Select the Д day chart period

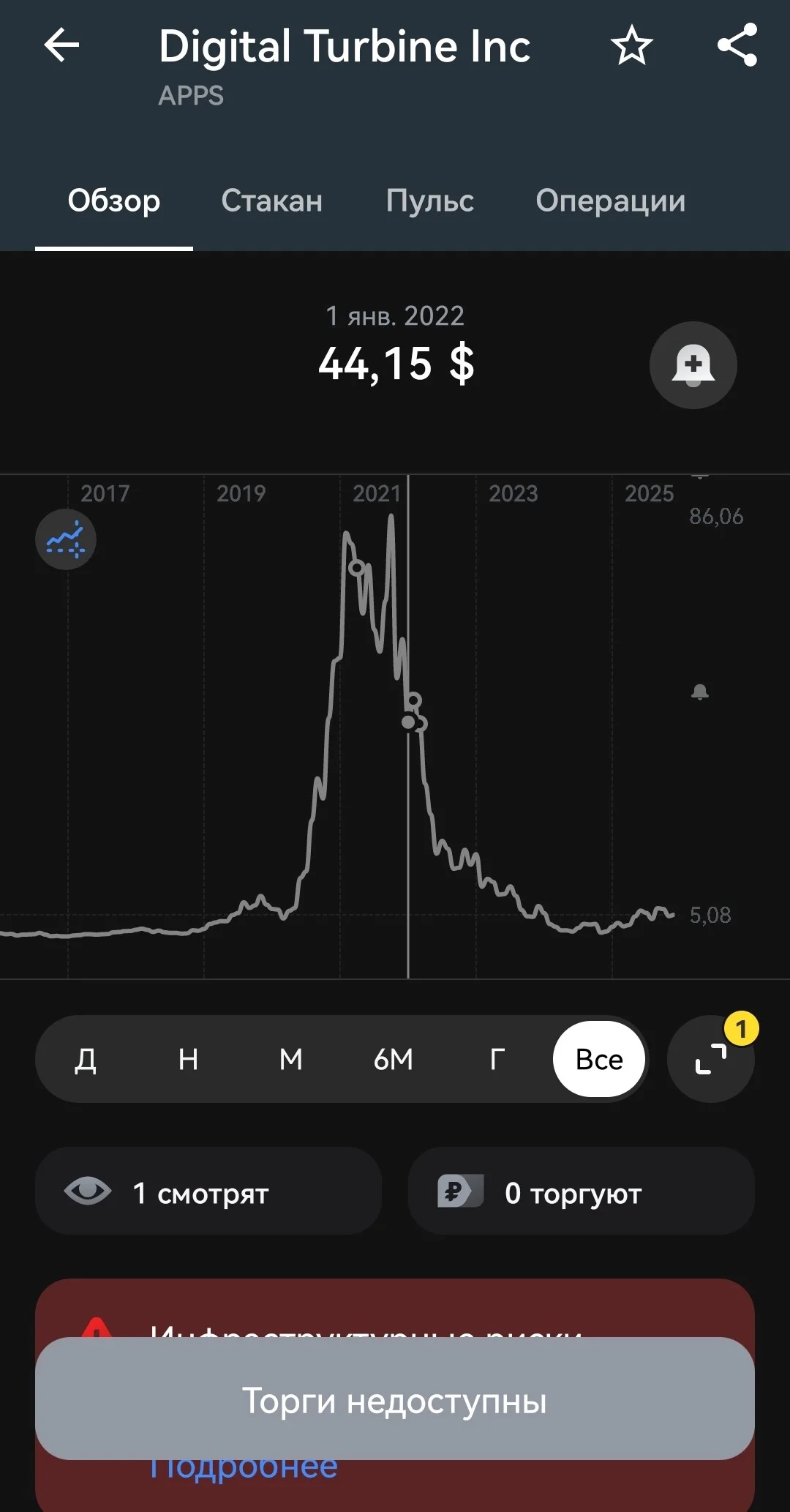(x=86, y=1059)
